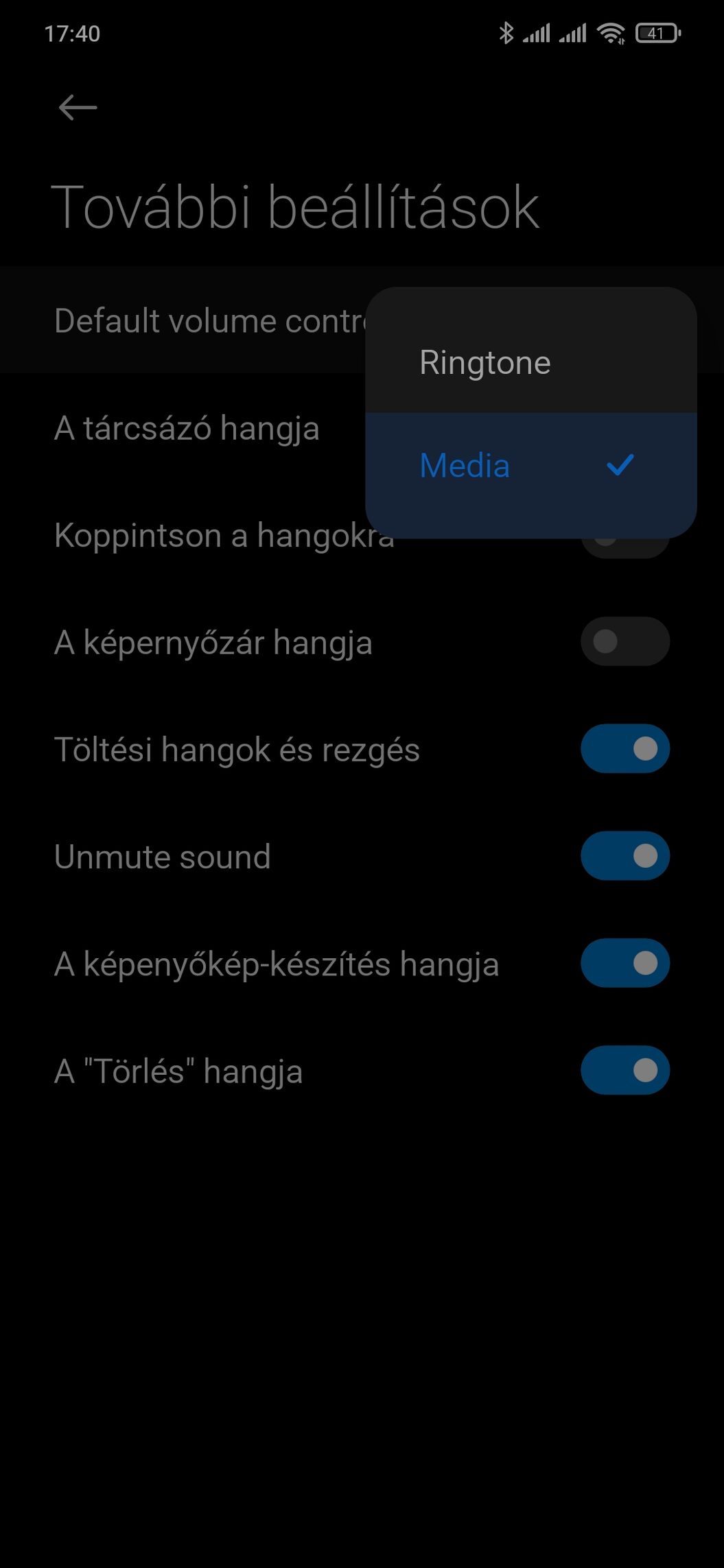Image resolution: width=724 pixels, height=1568 pixels.
Task: Select the Ringtone option
Action: click(x=530, y=362)
